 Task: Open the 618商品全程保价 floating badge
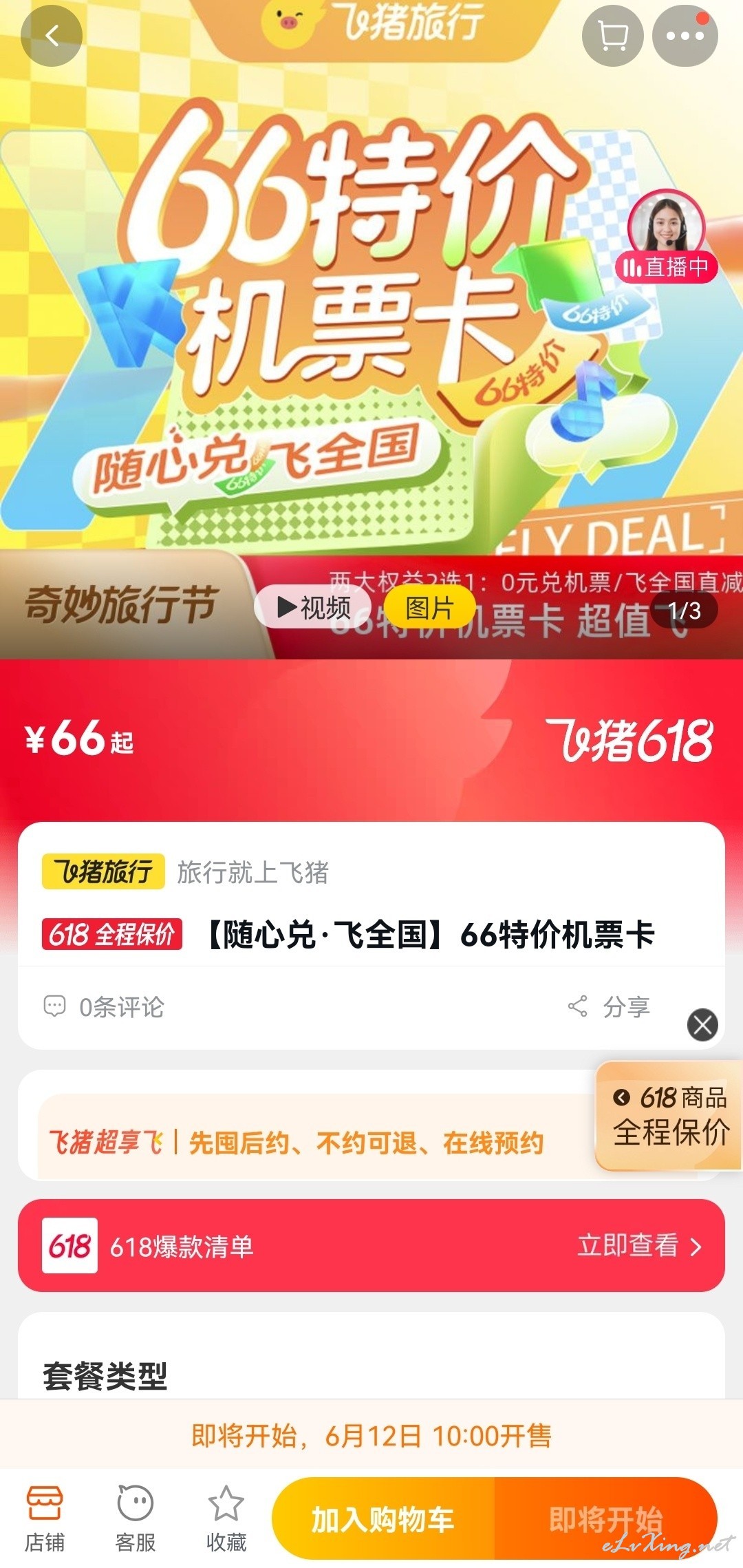coord(669,1116)
